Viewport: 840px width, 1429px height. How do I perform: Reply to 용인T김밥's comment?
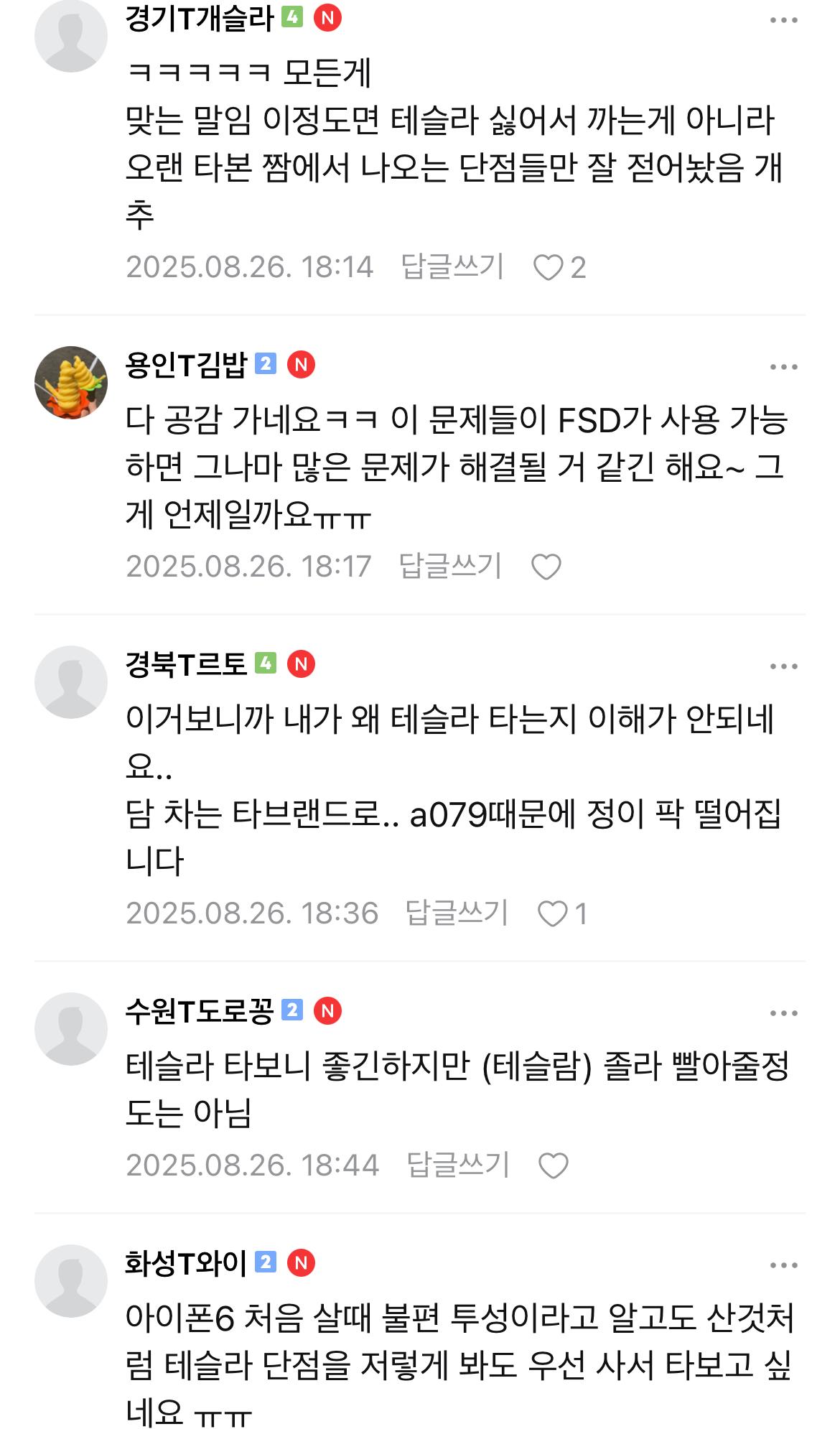(x=450, y=567)
